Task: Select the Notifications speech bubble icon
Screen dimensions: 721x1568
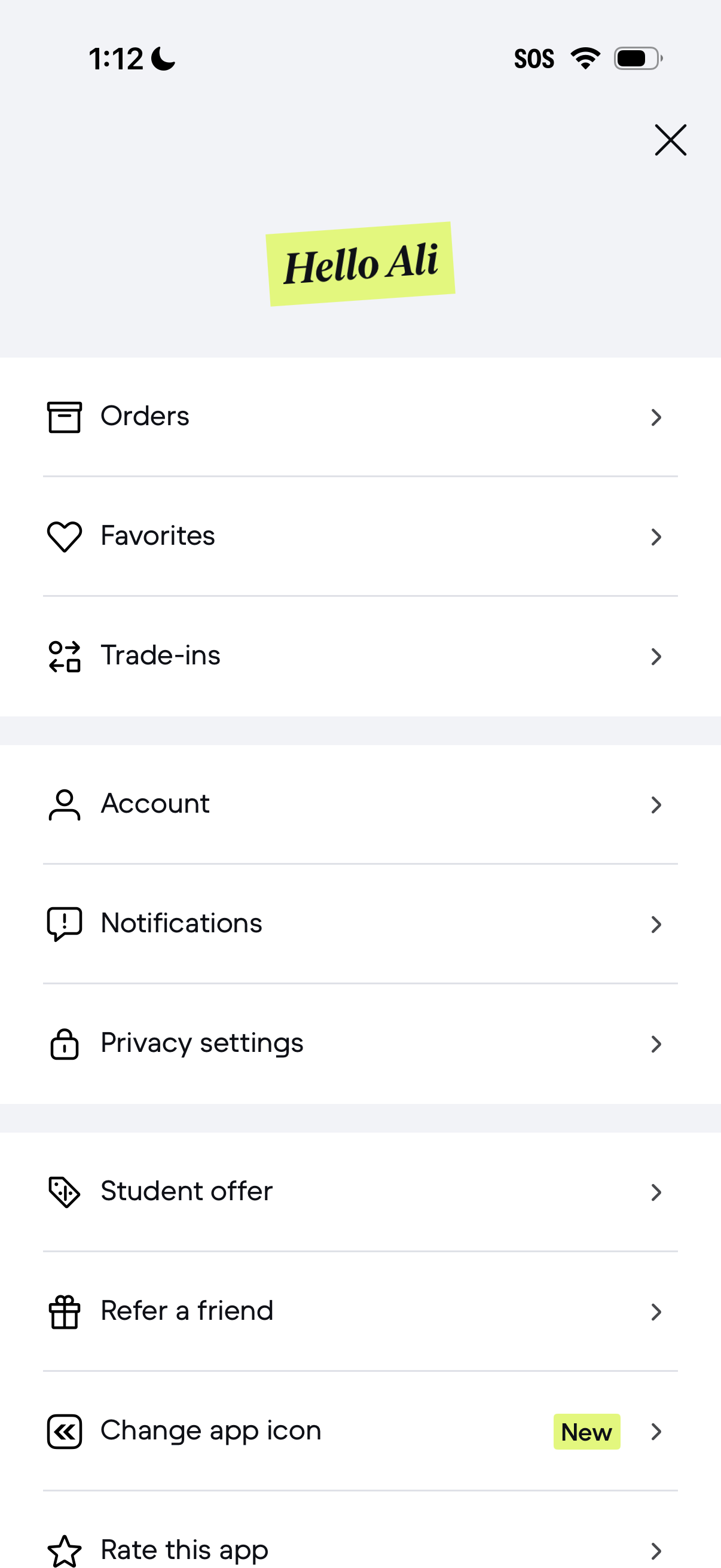Action: pos(64,923)
